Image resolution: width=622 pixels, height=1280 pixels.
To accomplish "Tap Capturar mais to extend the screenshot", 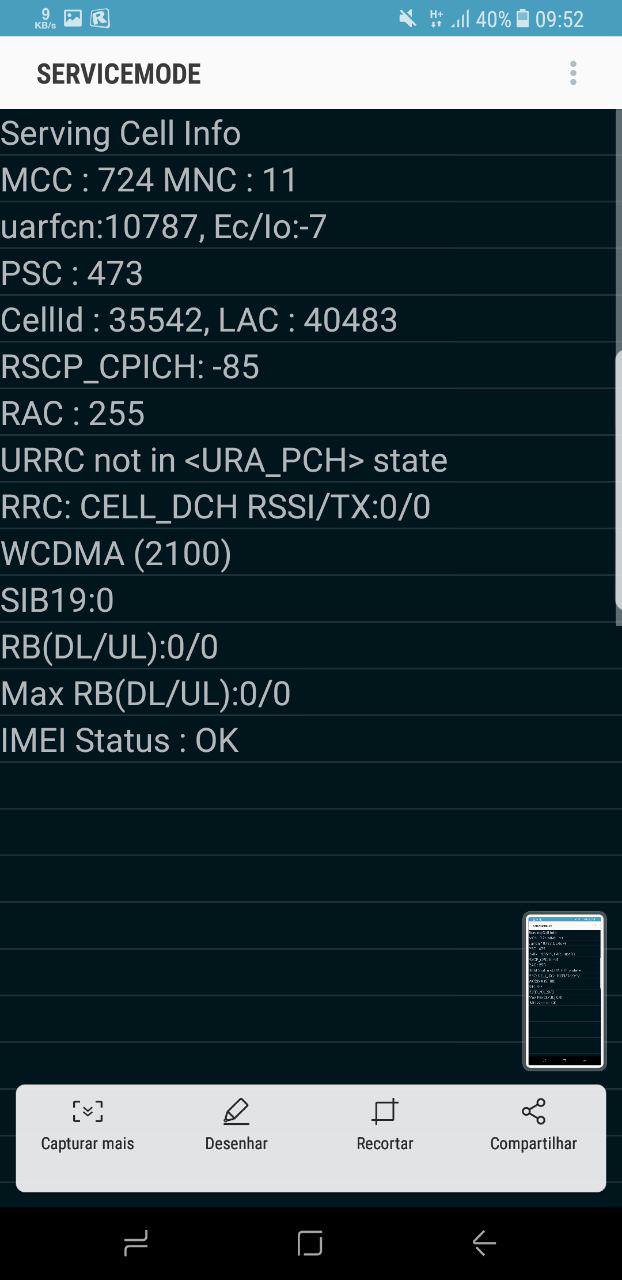I will (x=87, y=1125).
